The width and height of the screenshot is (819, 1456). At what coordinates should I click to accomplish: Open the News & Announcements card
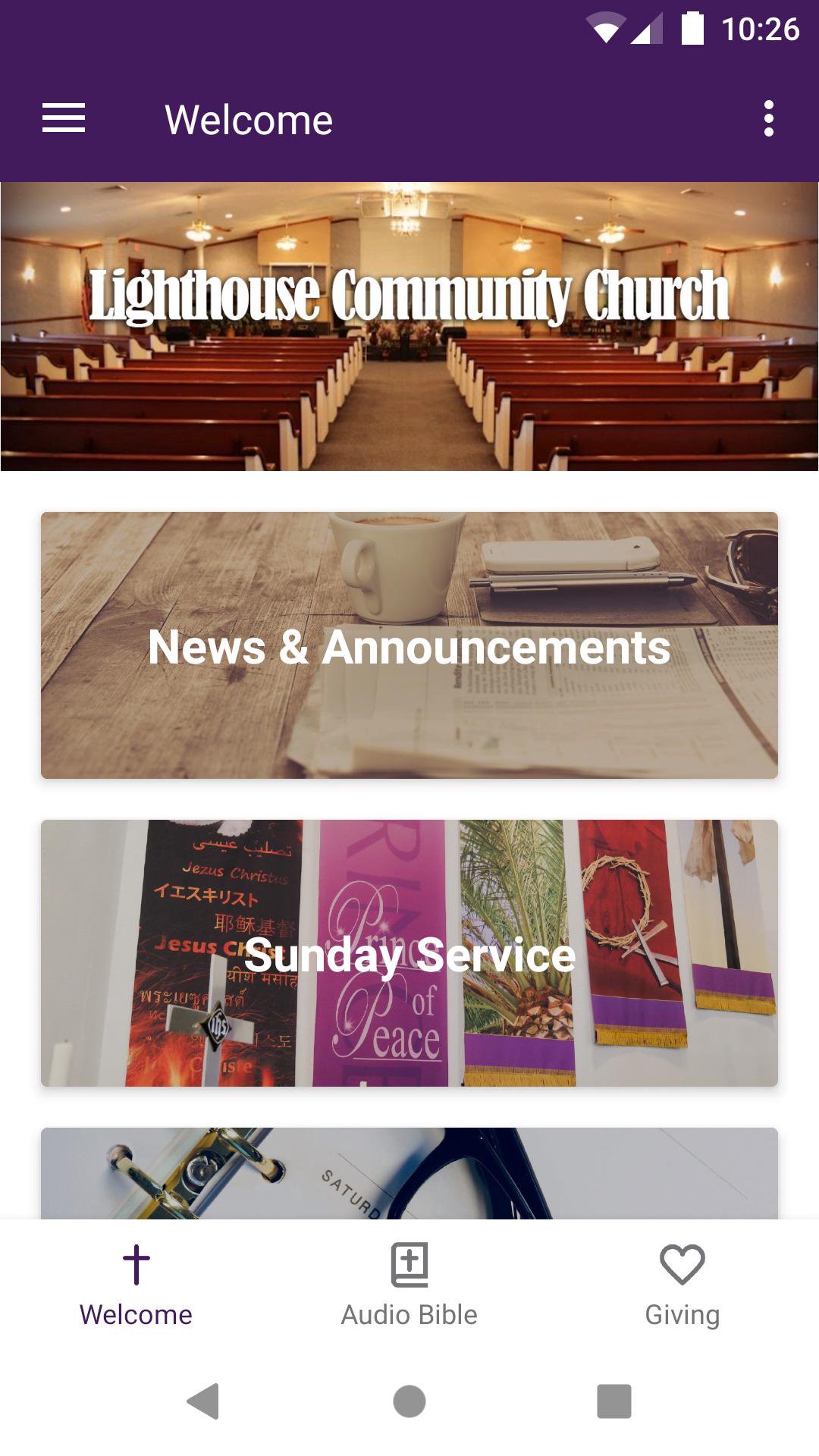click(409, 645)
